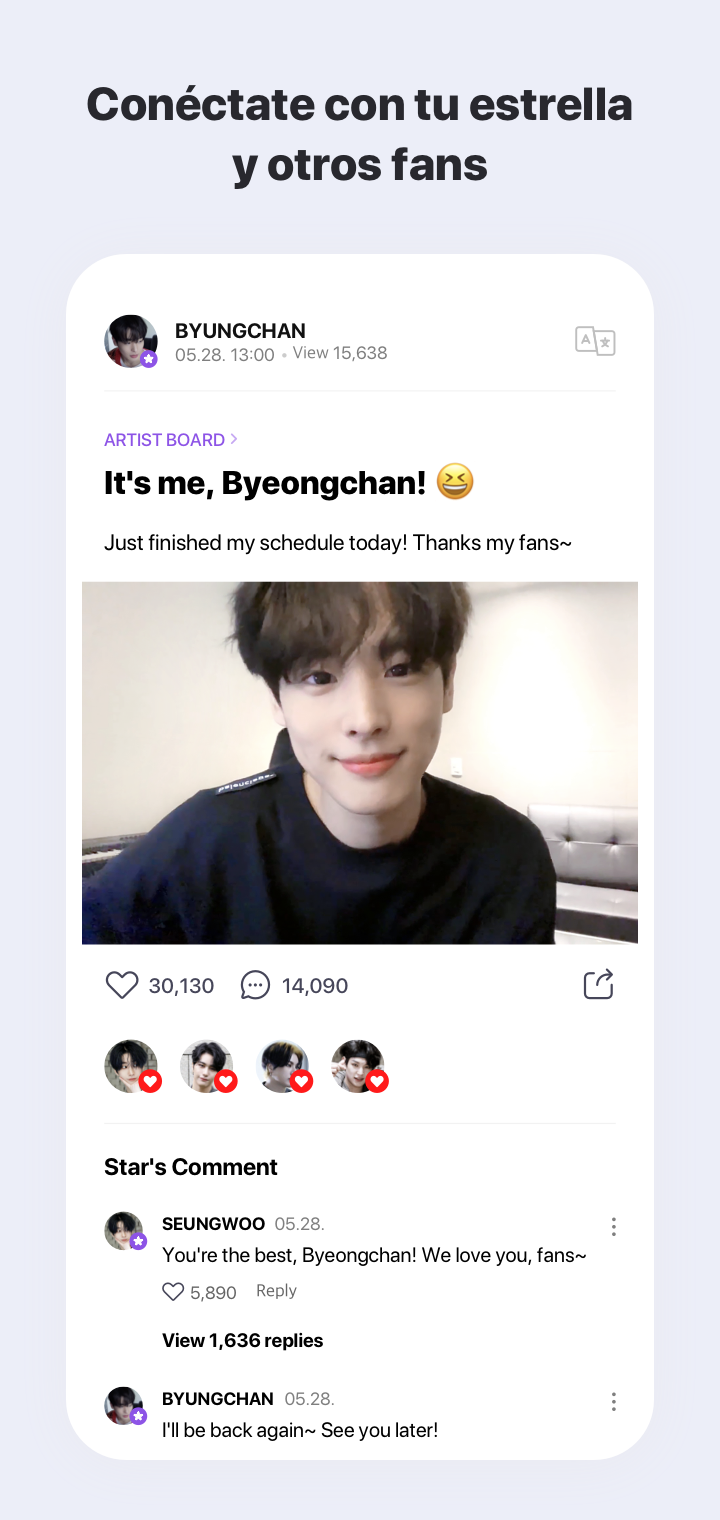Tap the share icon on Byeongchan's post
Image resolution: width=720 pixels, height=1520 pixels.
[x=598, y=984]
